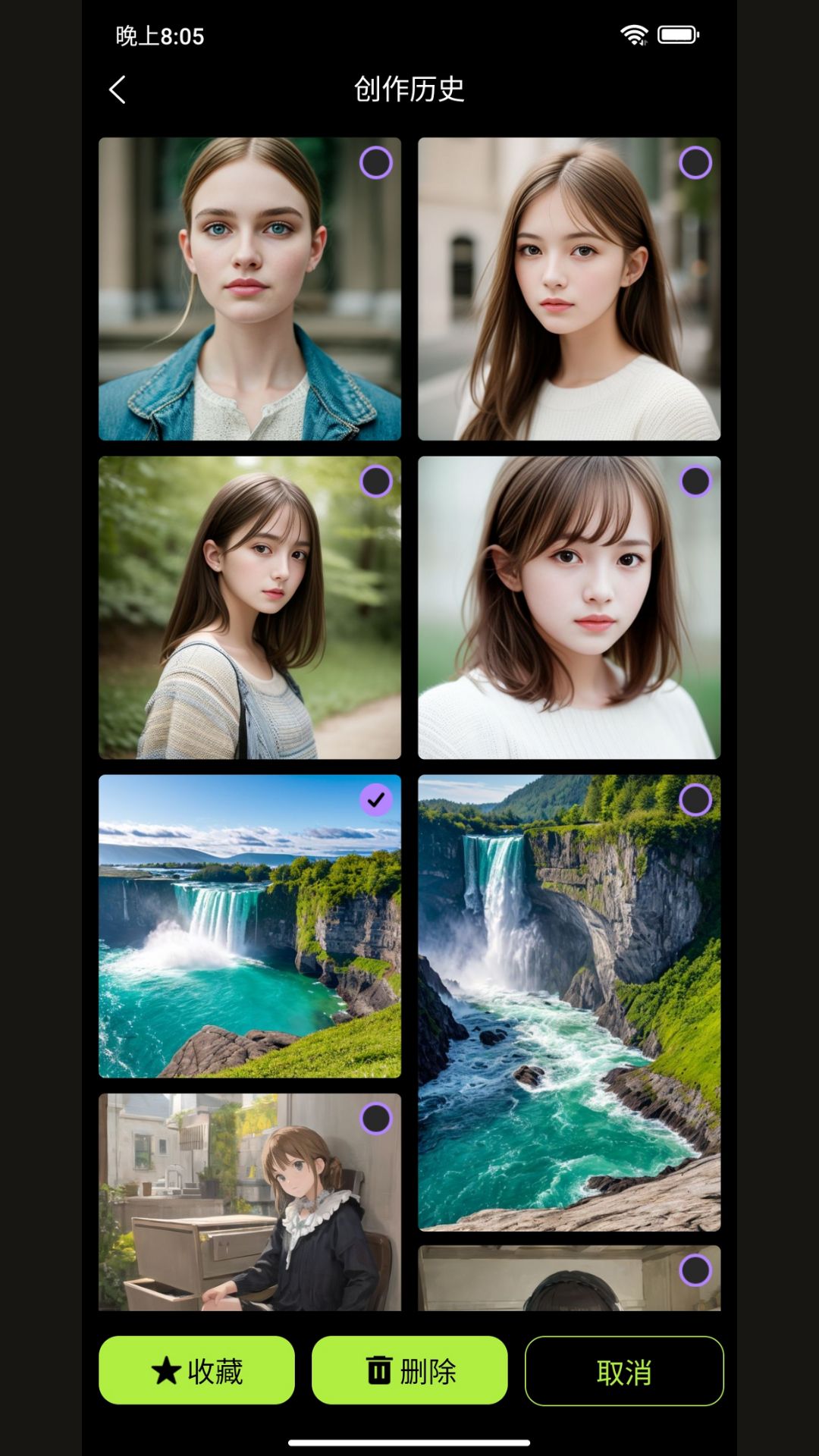Open the forest path girl portrait

pyautogui.click(x=249, y=622)
